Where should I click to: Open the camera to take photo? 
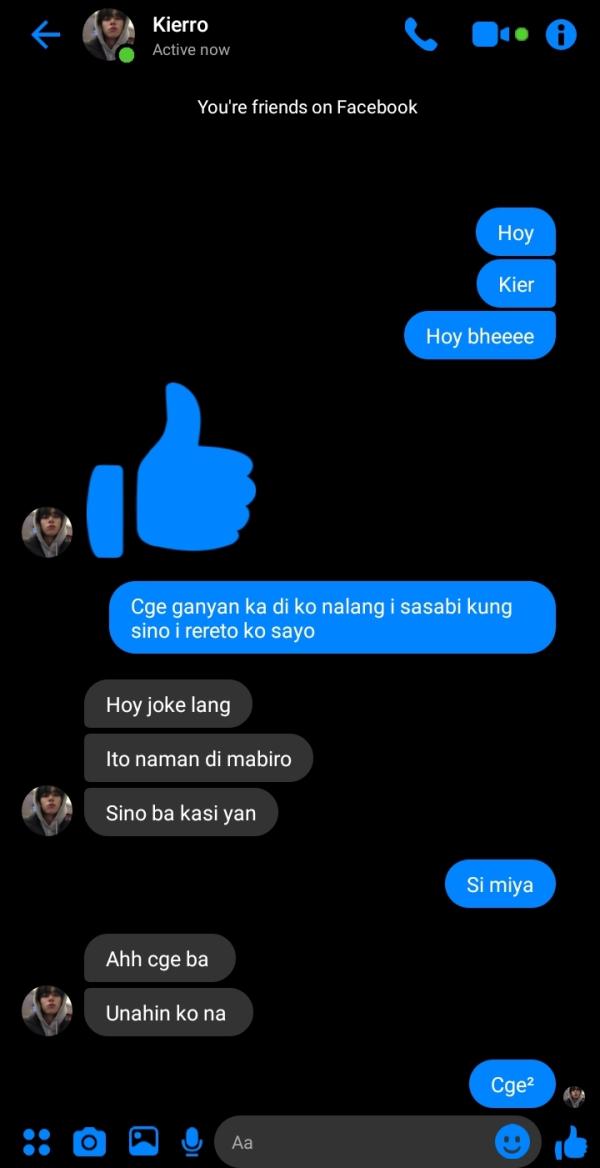pyautogui.click(x=89, y=1141)
